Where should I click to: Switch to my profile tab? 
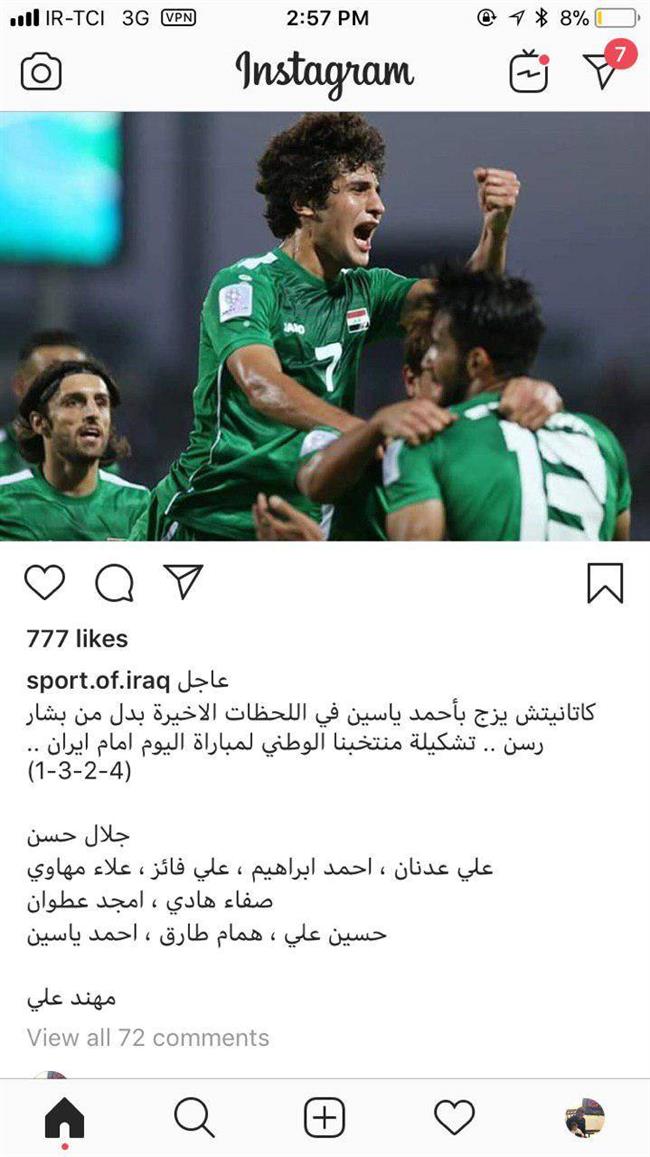pos(584,1117)
